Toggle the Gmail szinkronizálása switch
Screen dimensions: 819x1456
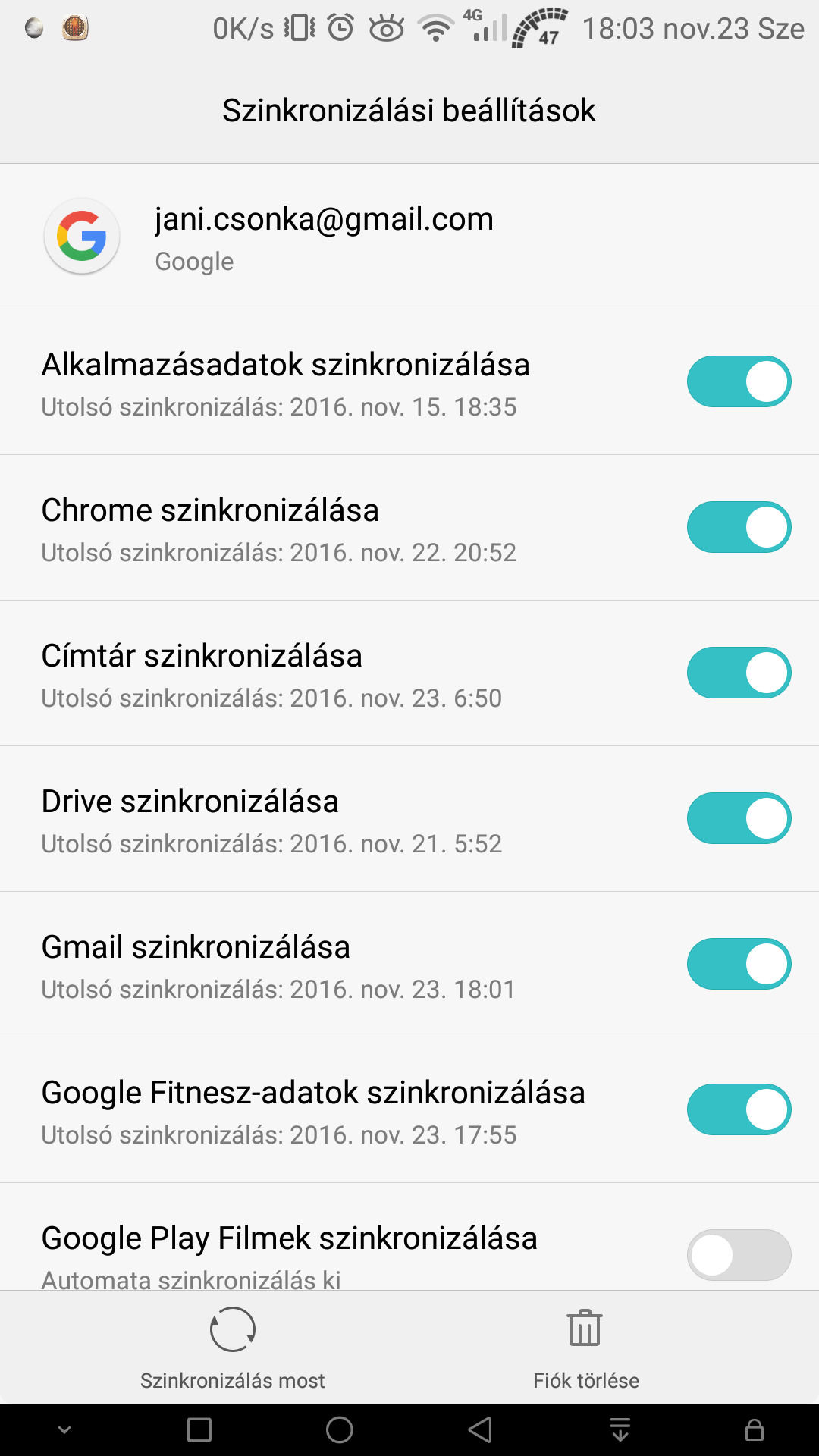click(739, 964)
